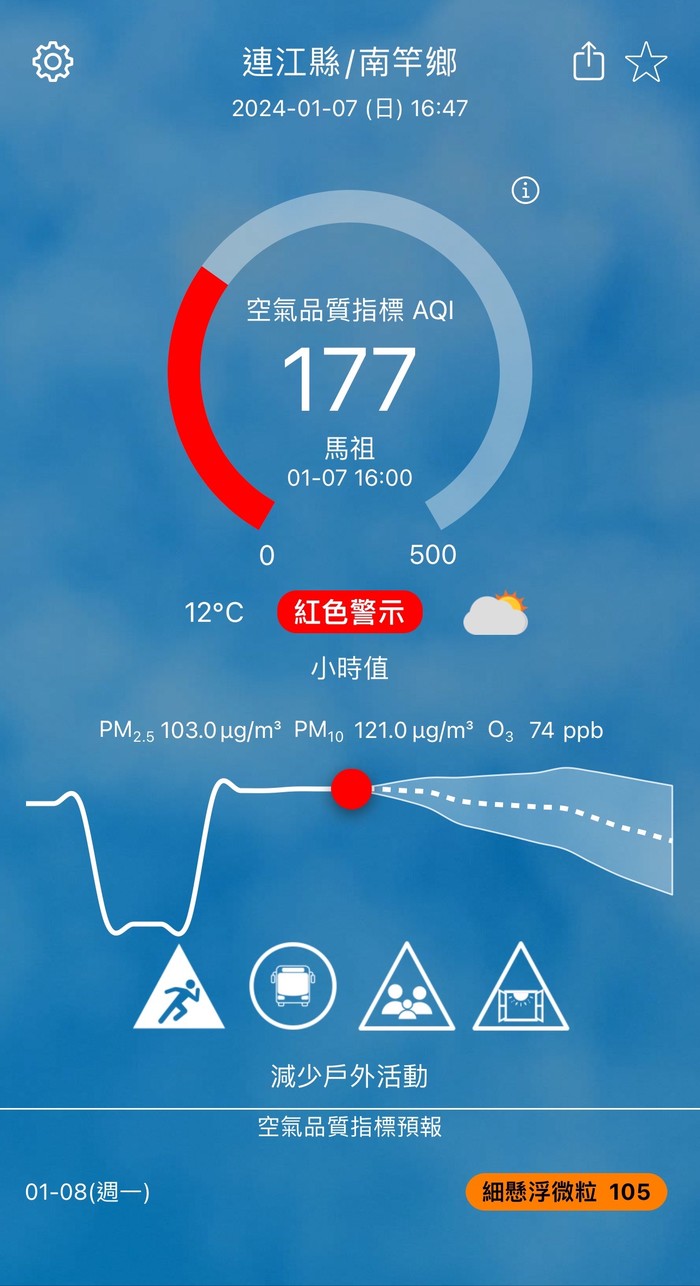
Task: Open the AQI info icon
Action: 525,190
